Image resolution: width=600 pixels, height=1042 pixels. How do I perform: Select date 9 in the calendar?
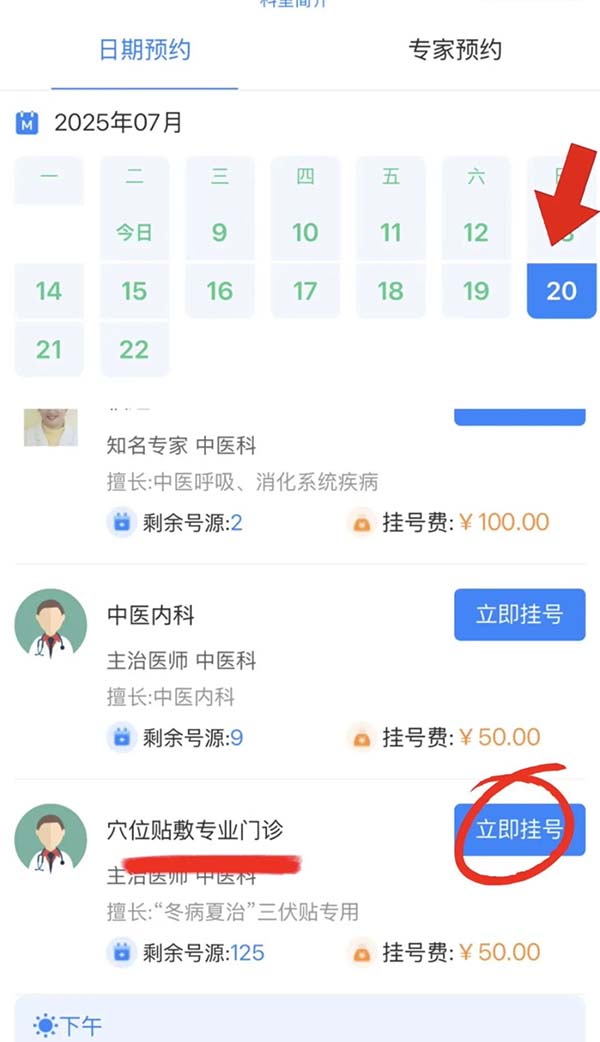click(x=219, y=233)
